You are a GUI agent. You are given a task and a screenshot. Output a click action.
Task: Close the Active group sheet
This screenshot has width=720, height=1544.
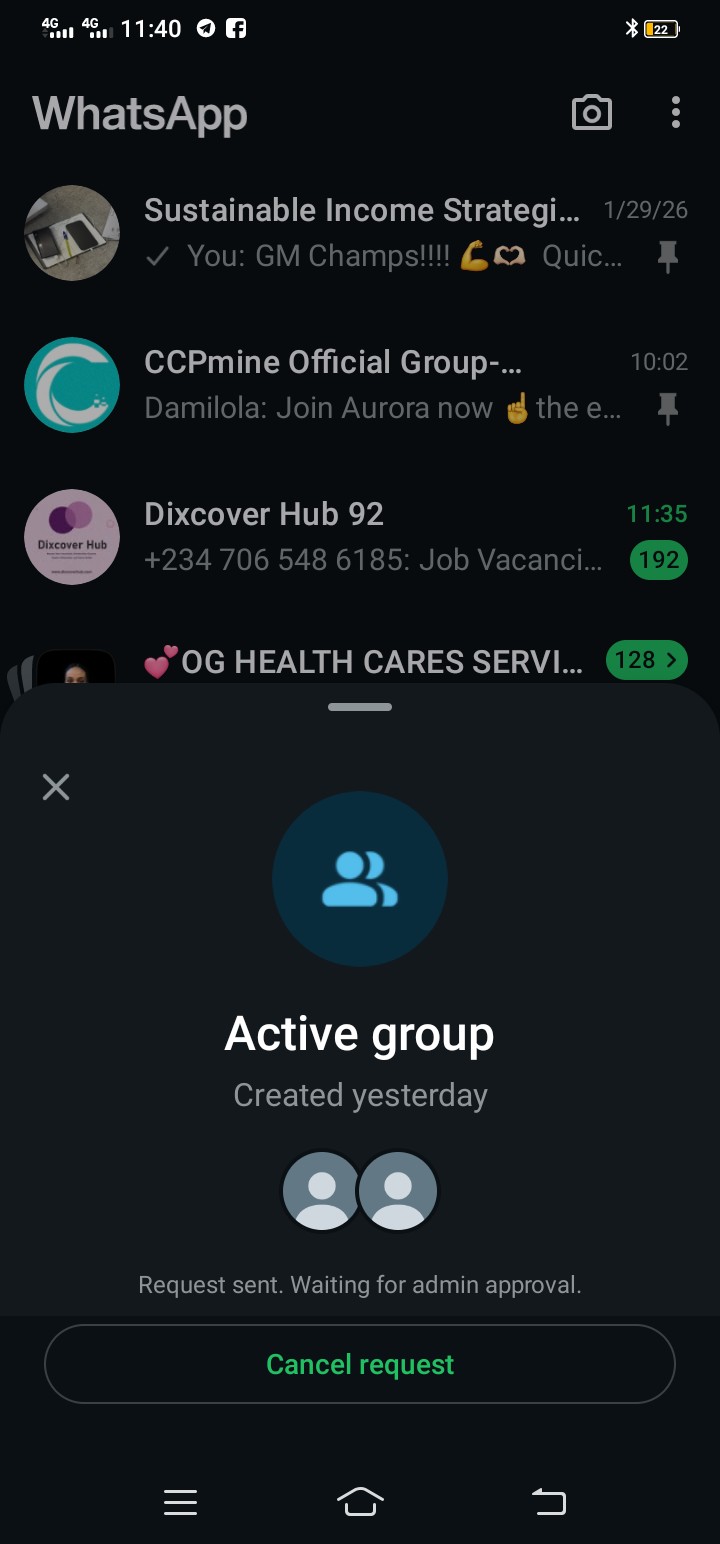[56, 787]
